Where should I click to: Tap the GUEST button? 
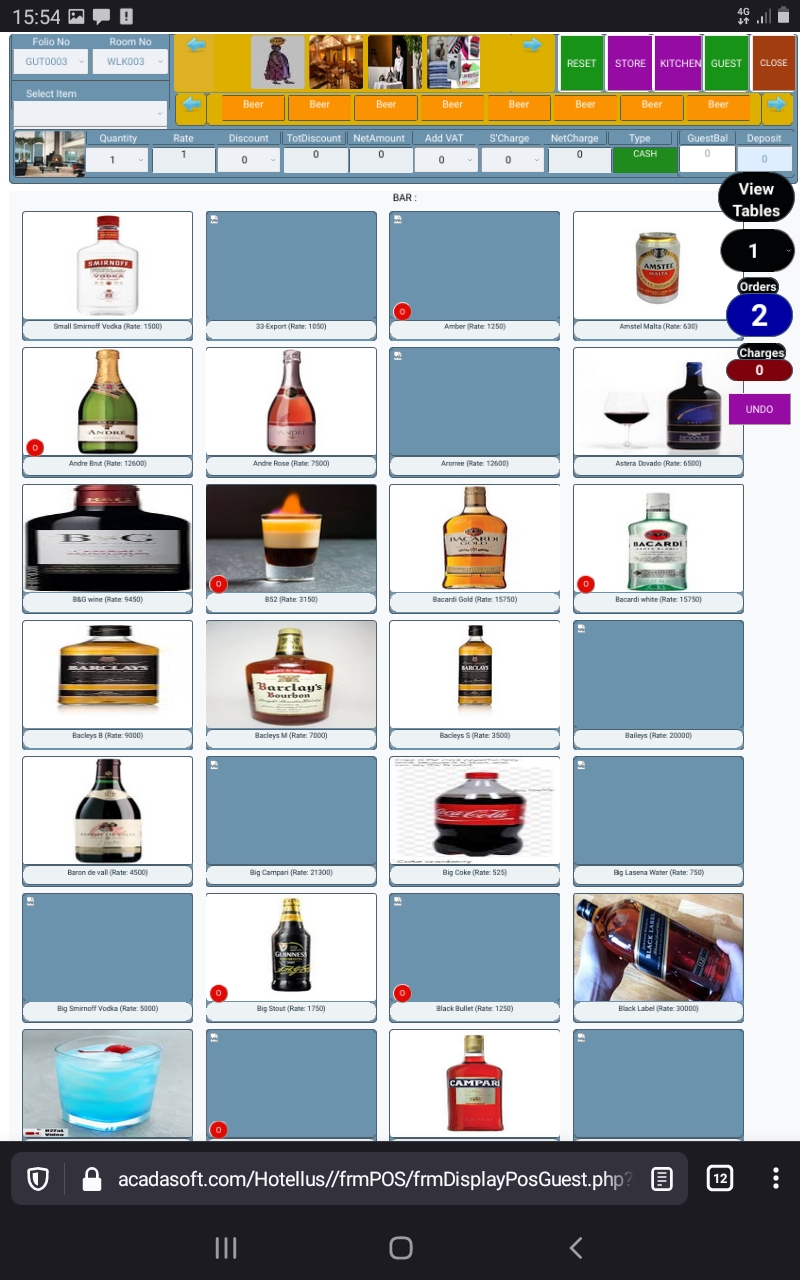tap(726, 63)
